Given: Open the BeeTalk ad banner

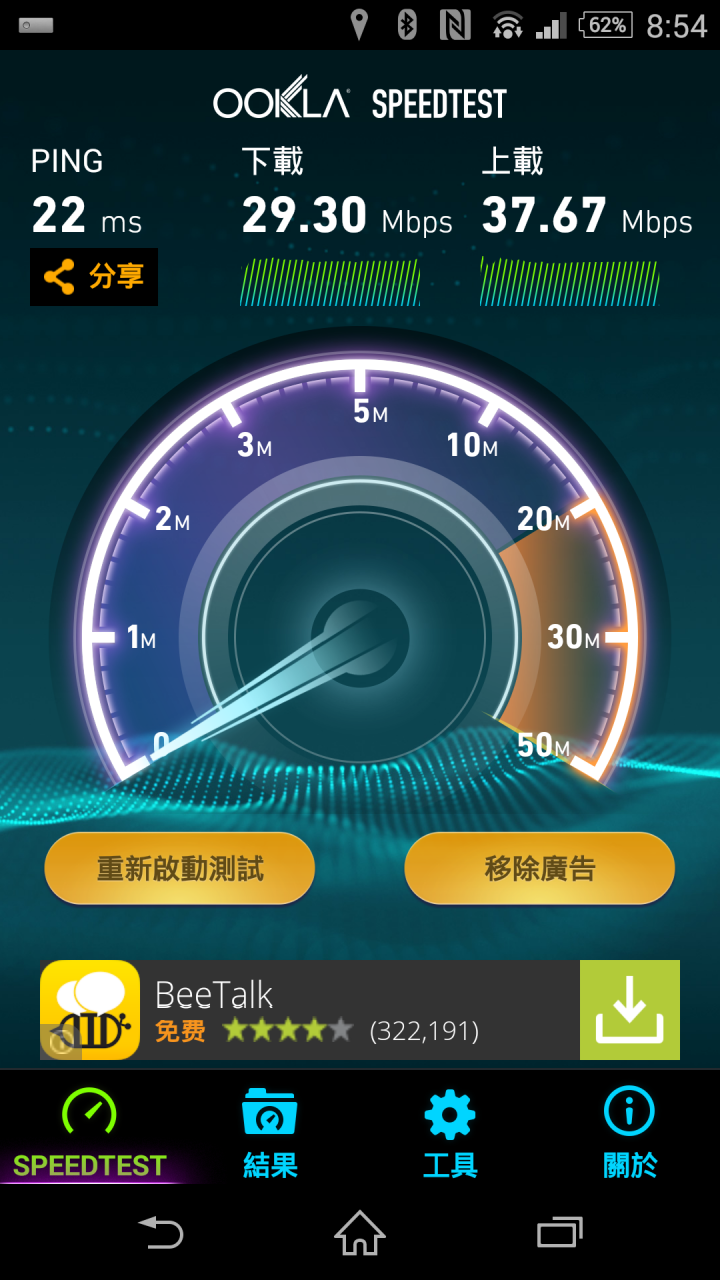Looking at the screenshot, I should point(310,1010).
